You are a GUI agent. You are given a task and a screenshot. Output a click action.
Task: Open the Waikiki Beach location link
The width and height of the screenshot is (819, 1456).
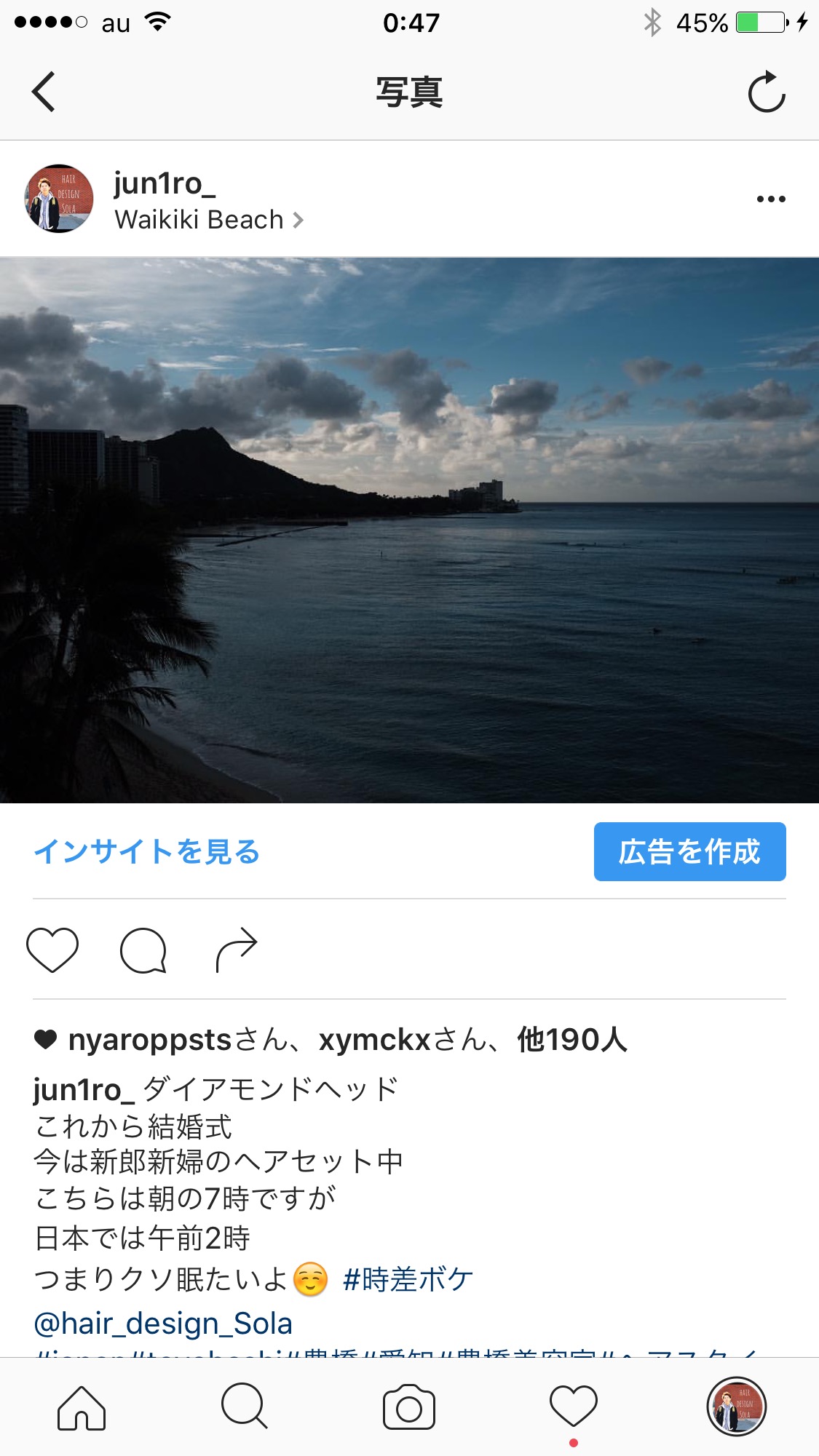click(209, 220)
